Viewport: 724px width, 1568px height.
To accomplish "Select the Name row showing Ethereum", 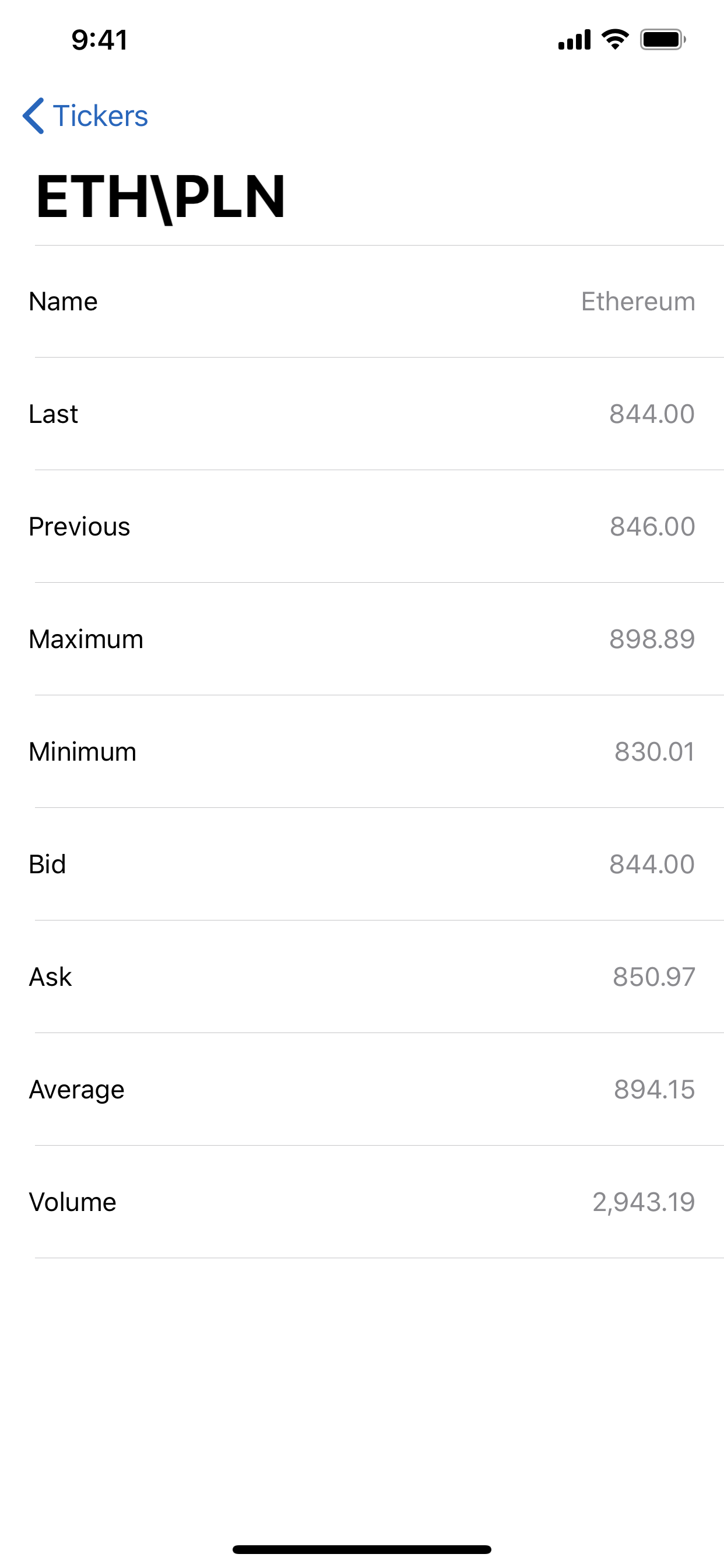I will tap(362, 300).
